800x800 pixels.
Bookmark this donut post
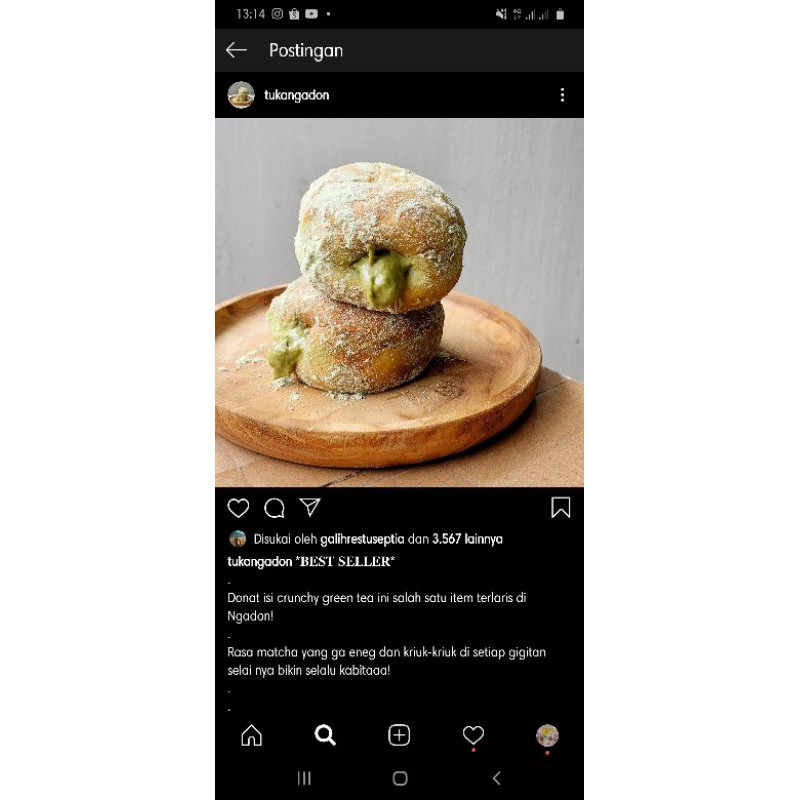(560, 508)
